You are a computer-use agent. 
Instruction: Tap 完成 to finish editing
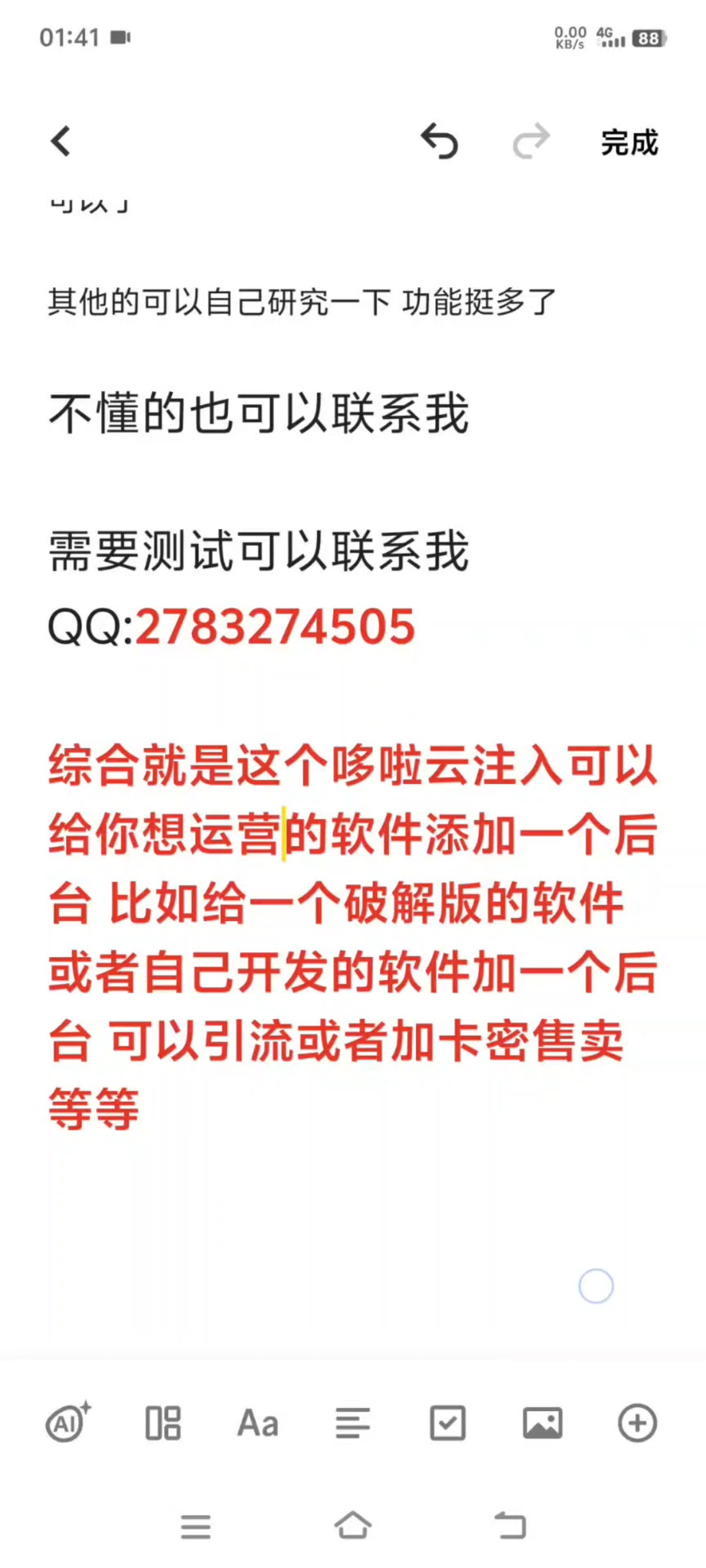coord(629,142)
